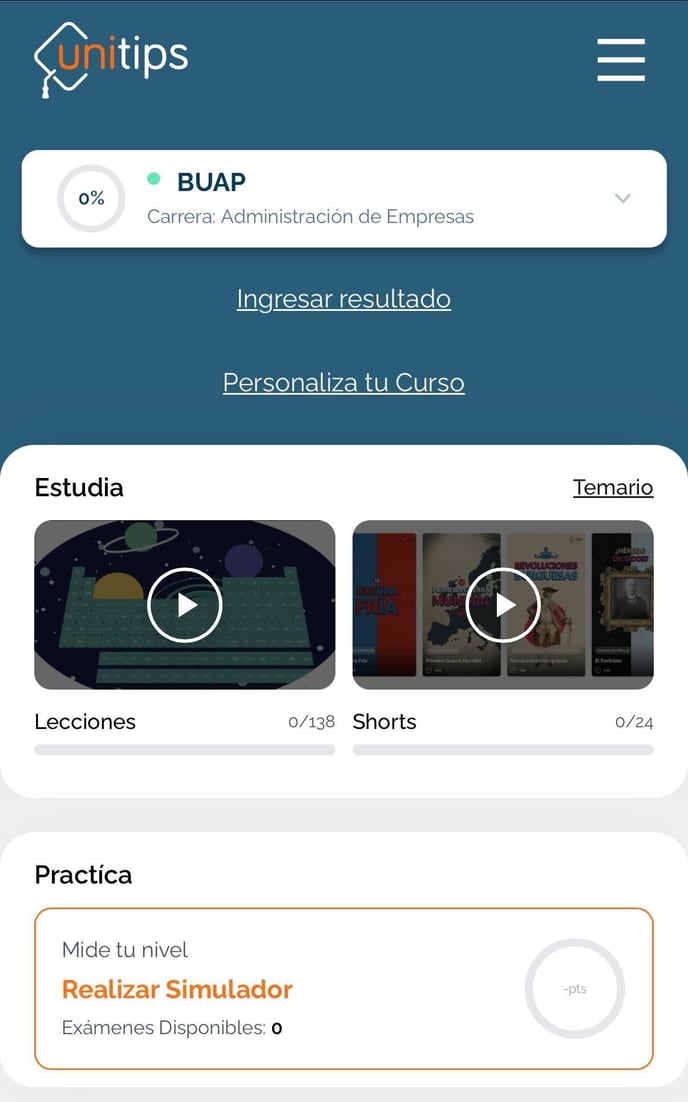
Task: Tap the Ingresar resultado link
Action: click(343, 299)
